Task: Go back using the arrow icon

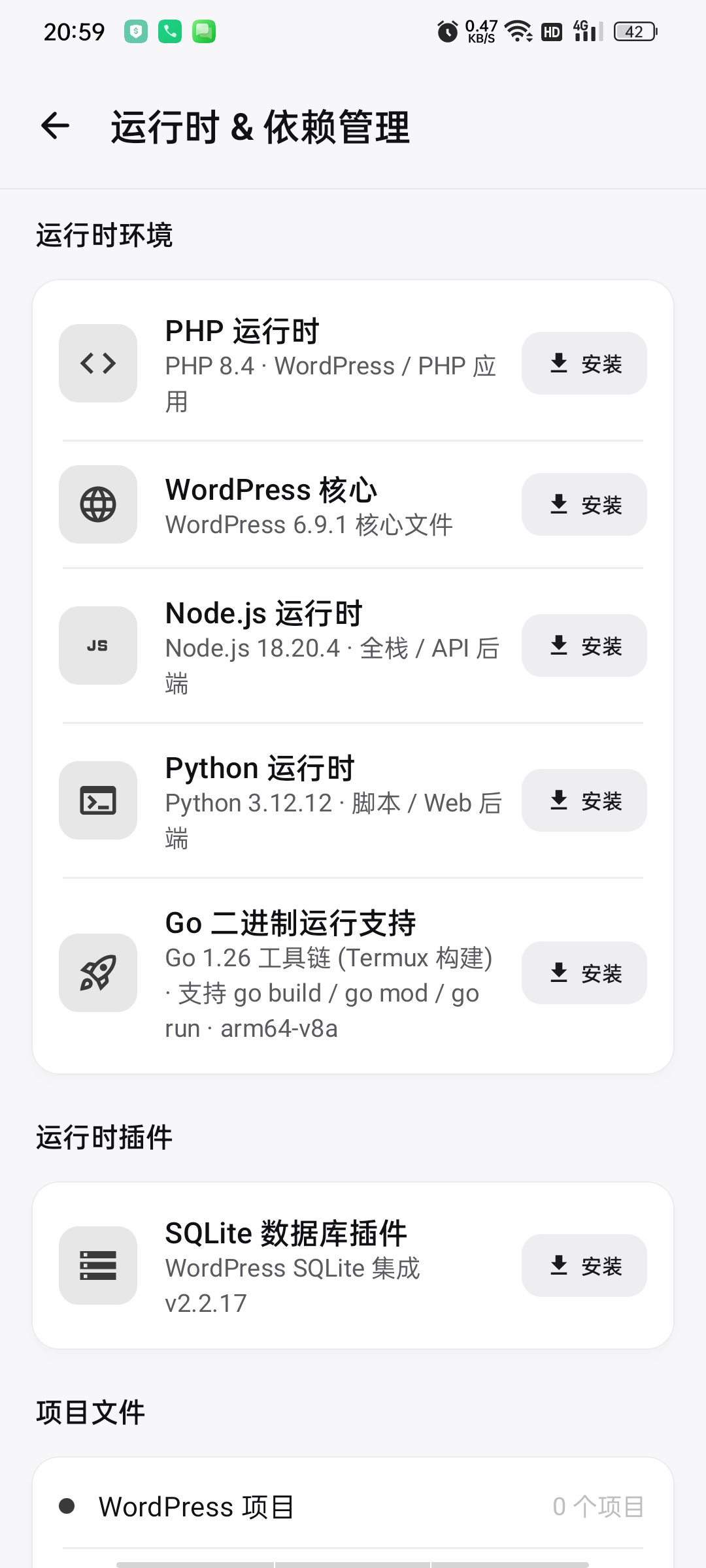Action: tap(56, 125)
